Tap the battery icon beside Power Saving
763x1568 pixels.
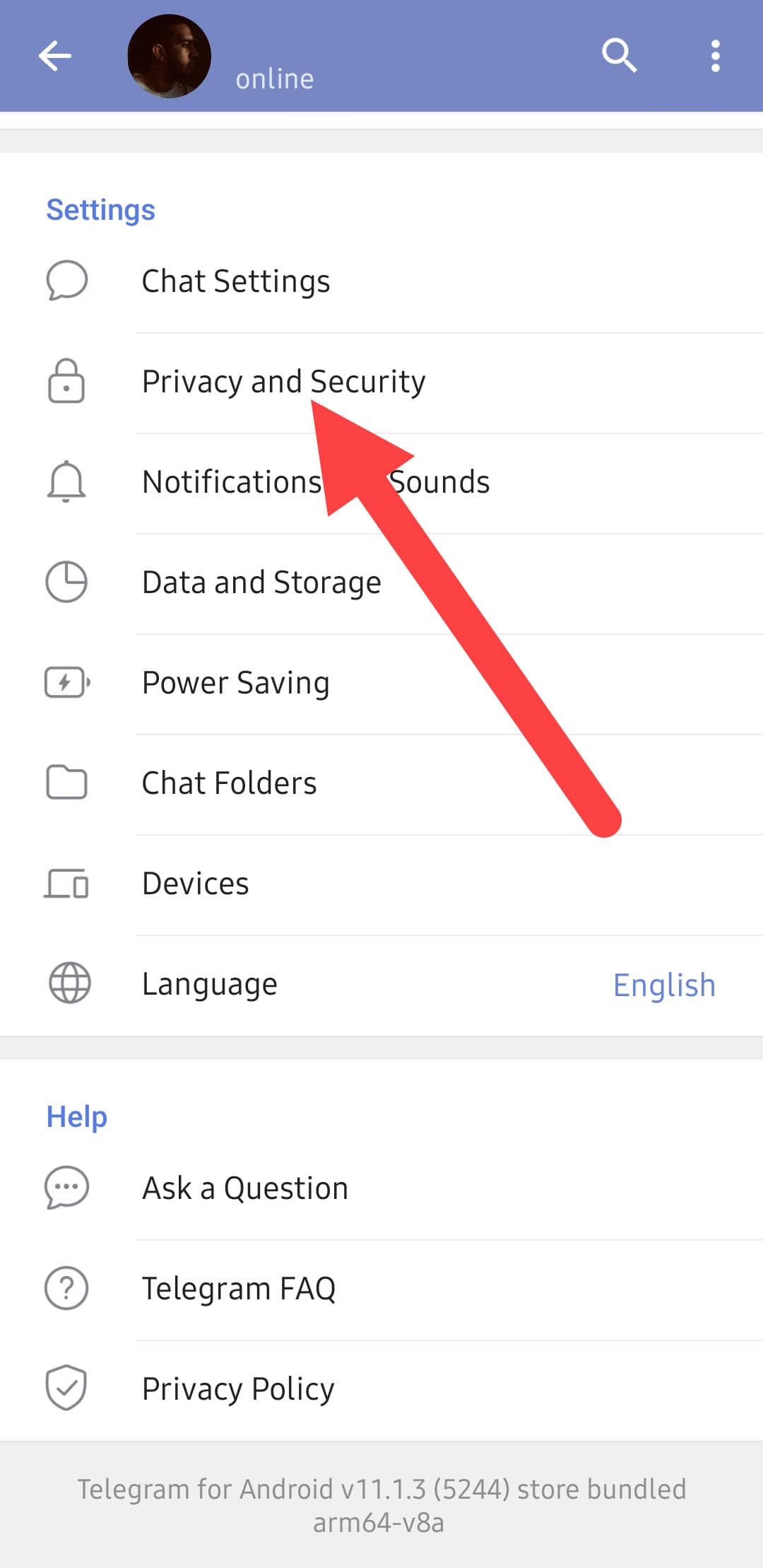tap(66, 683)
